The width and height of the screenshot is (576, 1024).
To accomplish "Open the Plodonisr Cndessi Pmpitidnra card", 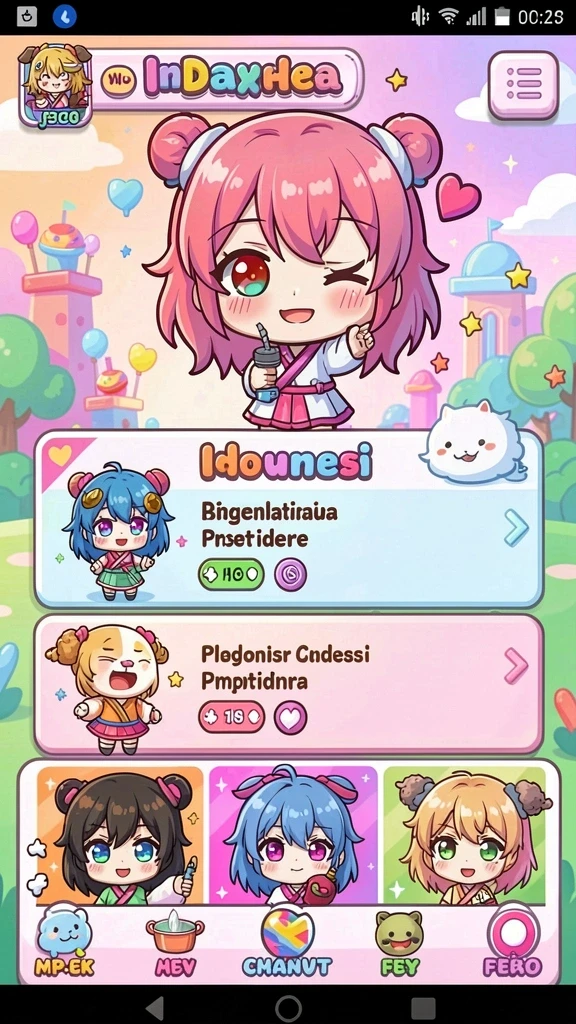I will click(x=288, y=684).
